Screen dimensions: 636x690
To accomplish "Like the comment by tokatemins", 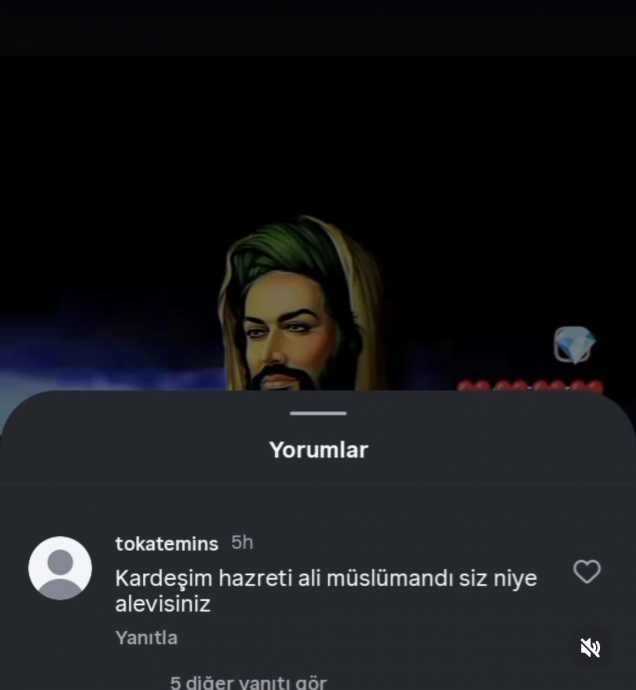I will (x=587, y=572).
